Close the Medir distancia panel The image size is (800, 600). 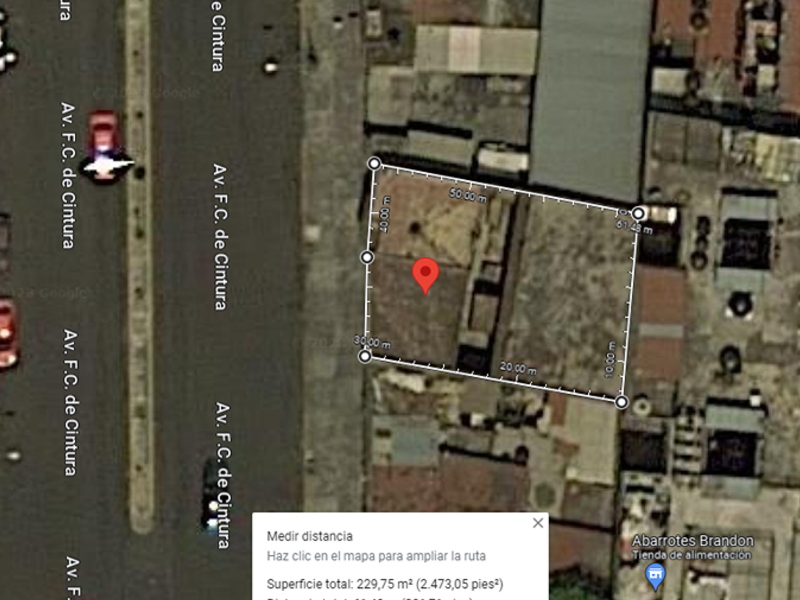pyautogui.click(x=538, y=523)
